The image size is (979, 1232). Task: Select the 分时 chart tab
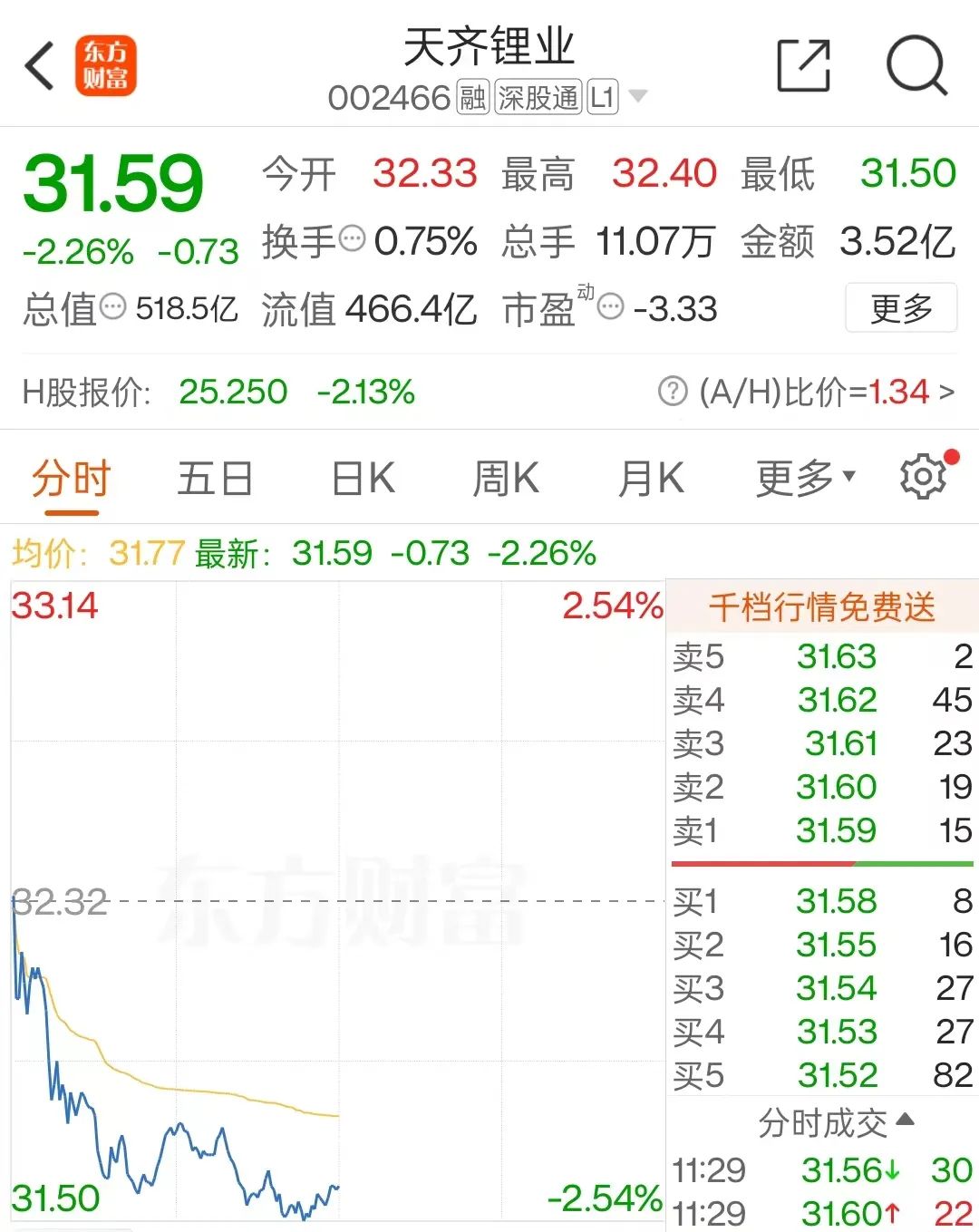click(x=71, y=479)
